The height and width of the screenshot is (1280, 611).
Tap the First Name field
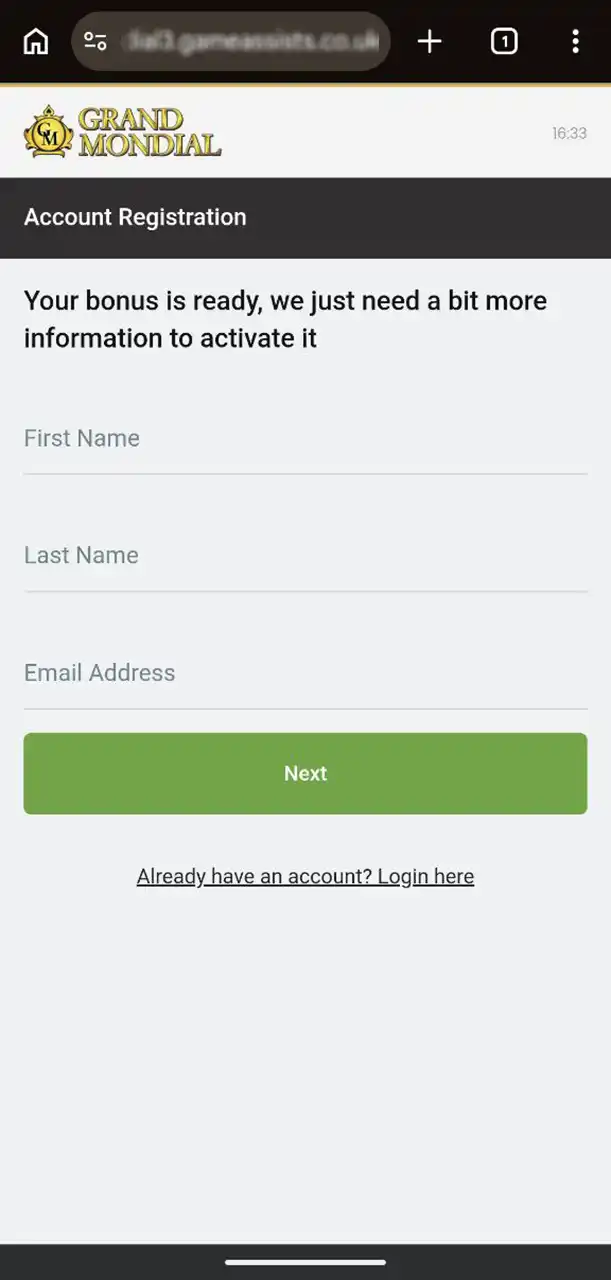coord(305,439)
